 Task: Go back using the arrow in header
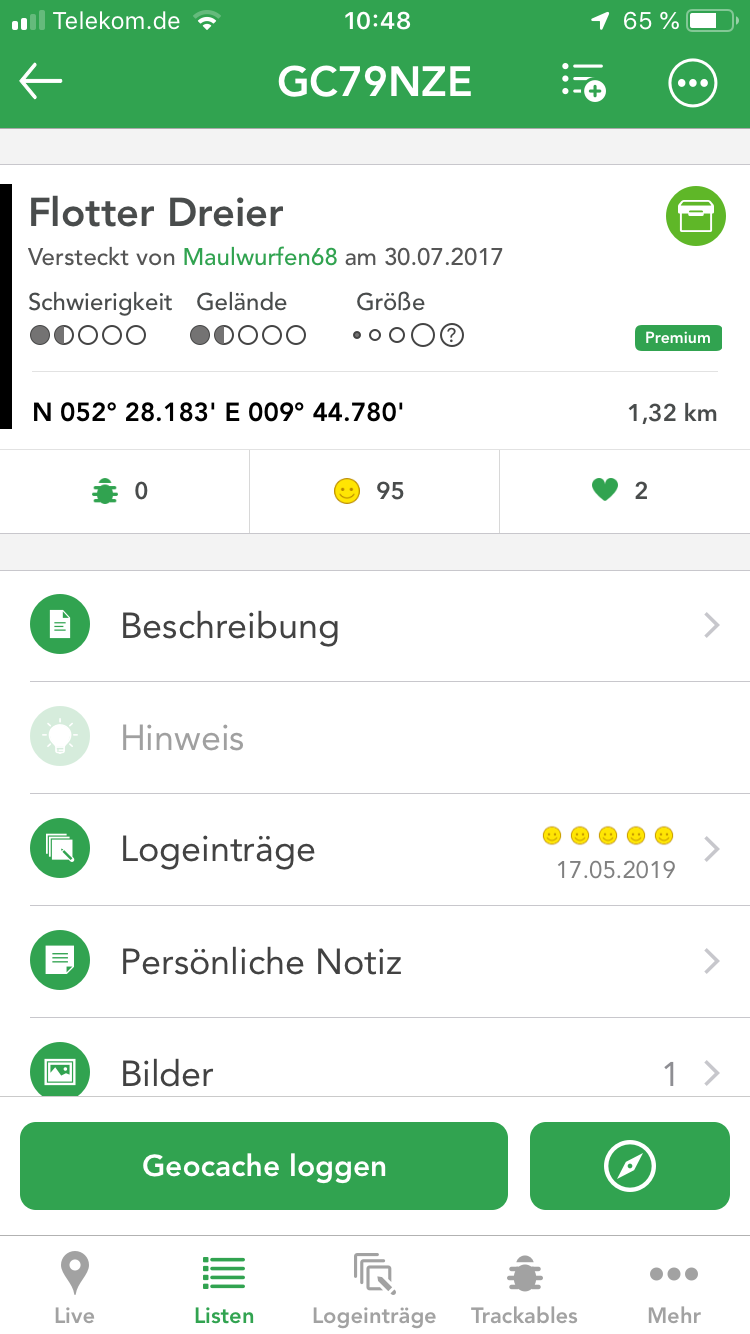[x=41, y=82]
